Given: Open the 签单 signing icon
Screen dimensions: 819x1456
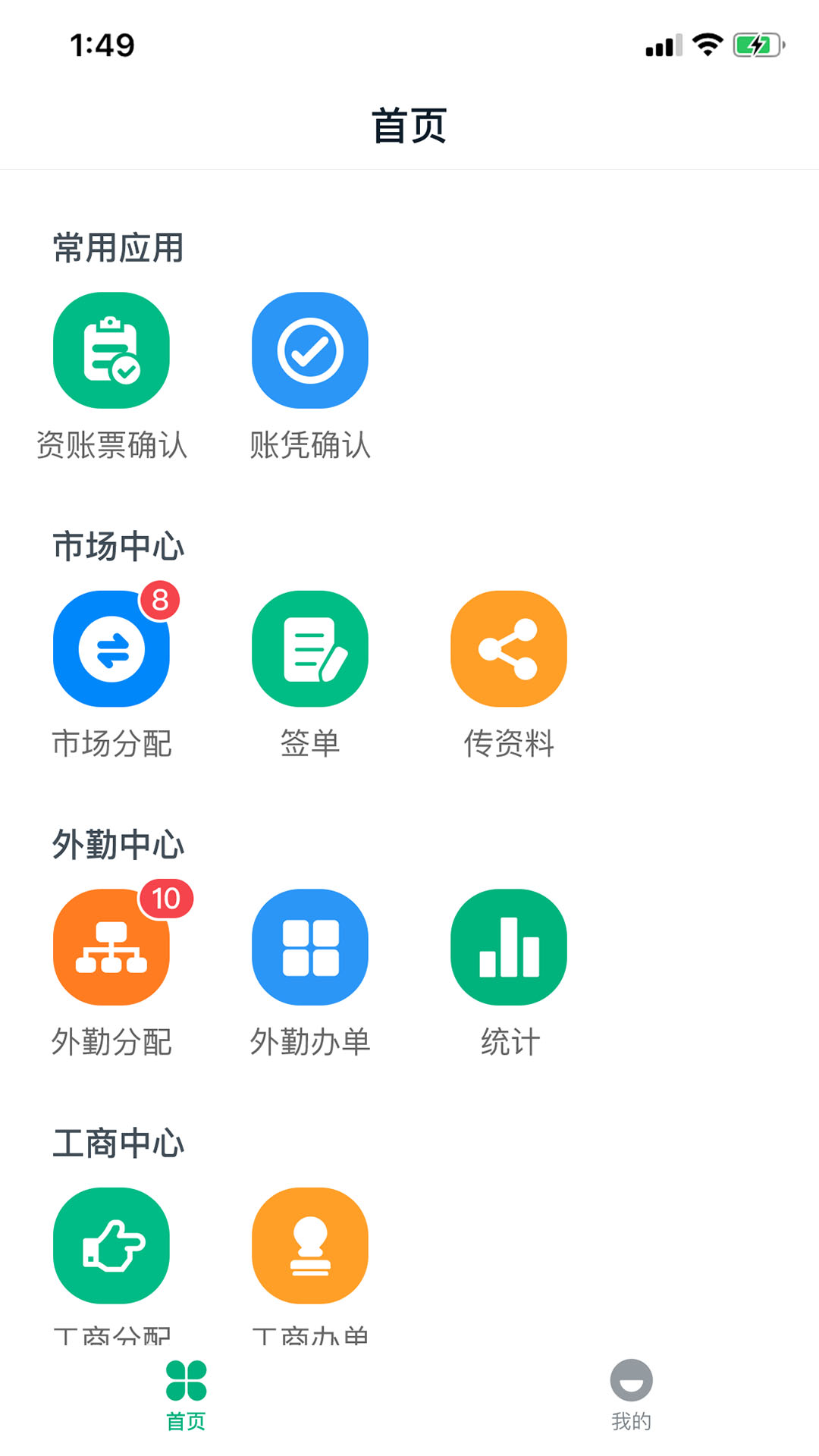Looking at the screenshot, I should 309,648.
